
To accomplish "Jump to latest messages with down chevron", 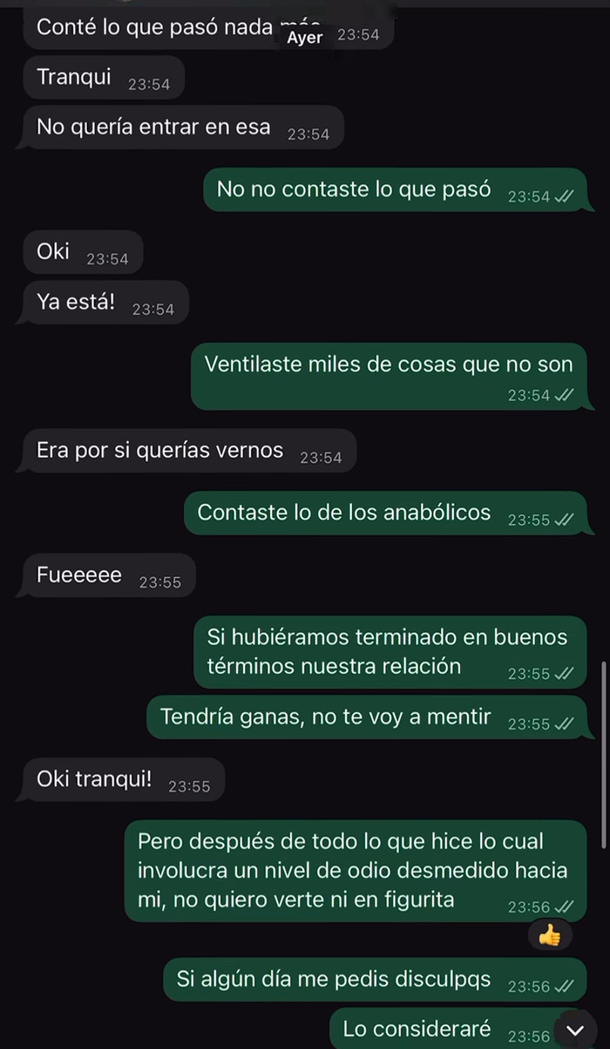I will click(574, 1030).
